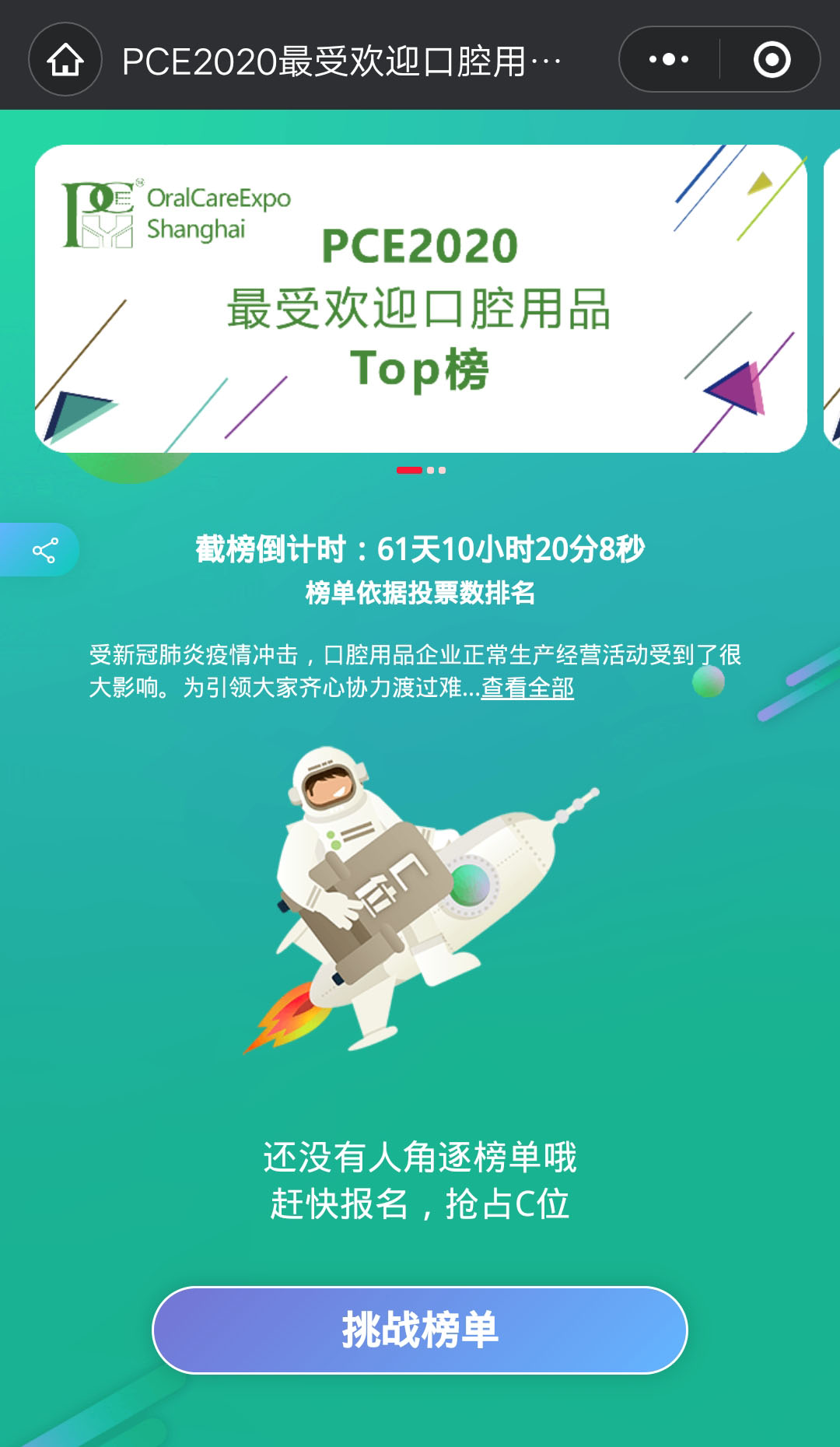Tap the banner carousel page indicator

point(421,470)
